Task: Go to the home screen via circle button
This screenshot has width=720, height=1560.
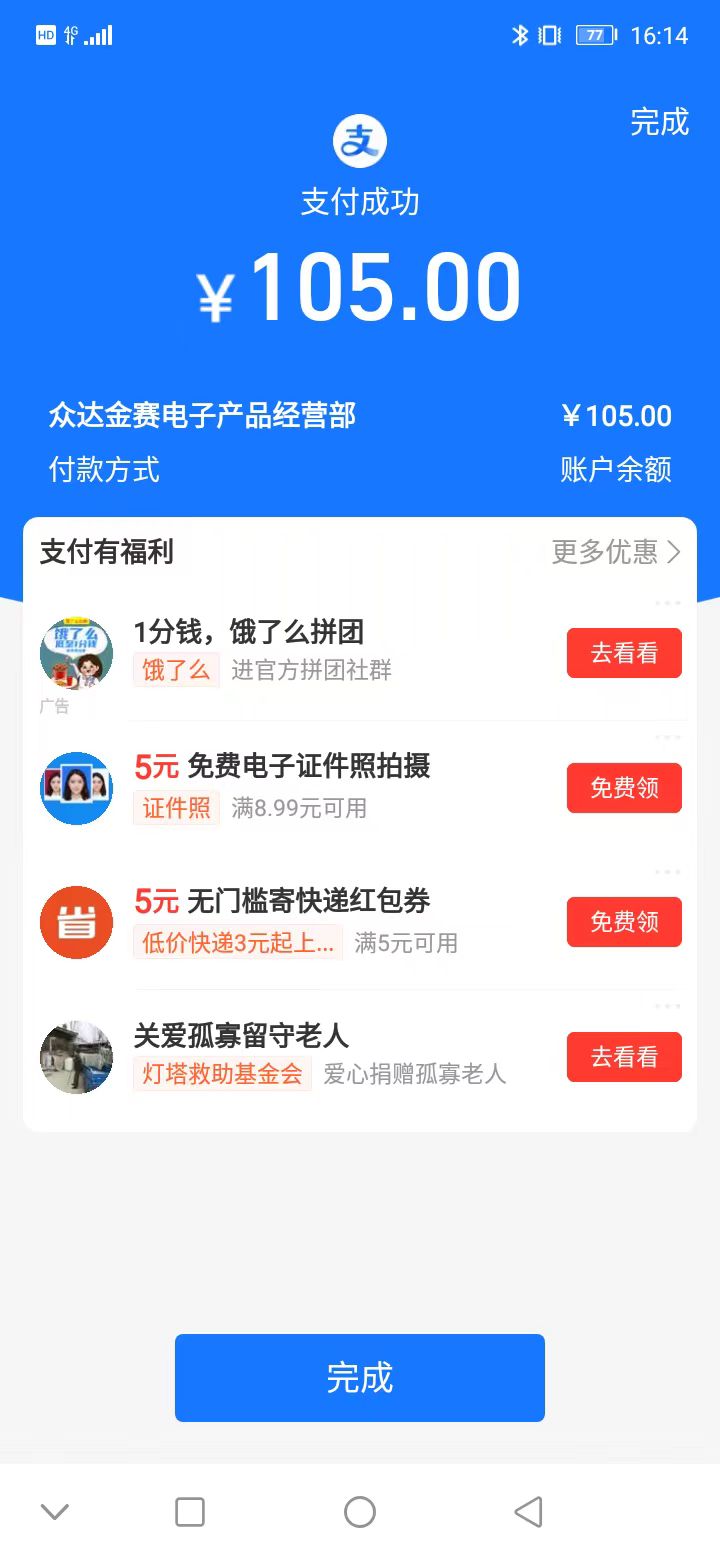Action: pyautogui.click(x=360, y=1511)
